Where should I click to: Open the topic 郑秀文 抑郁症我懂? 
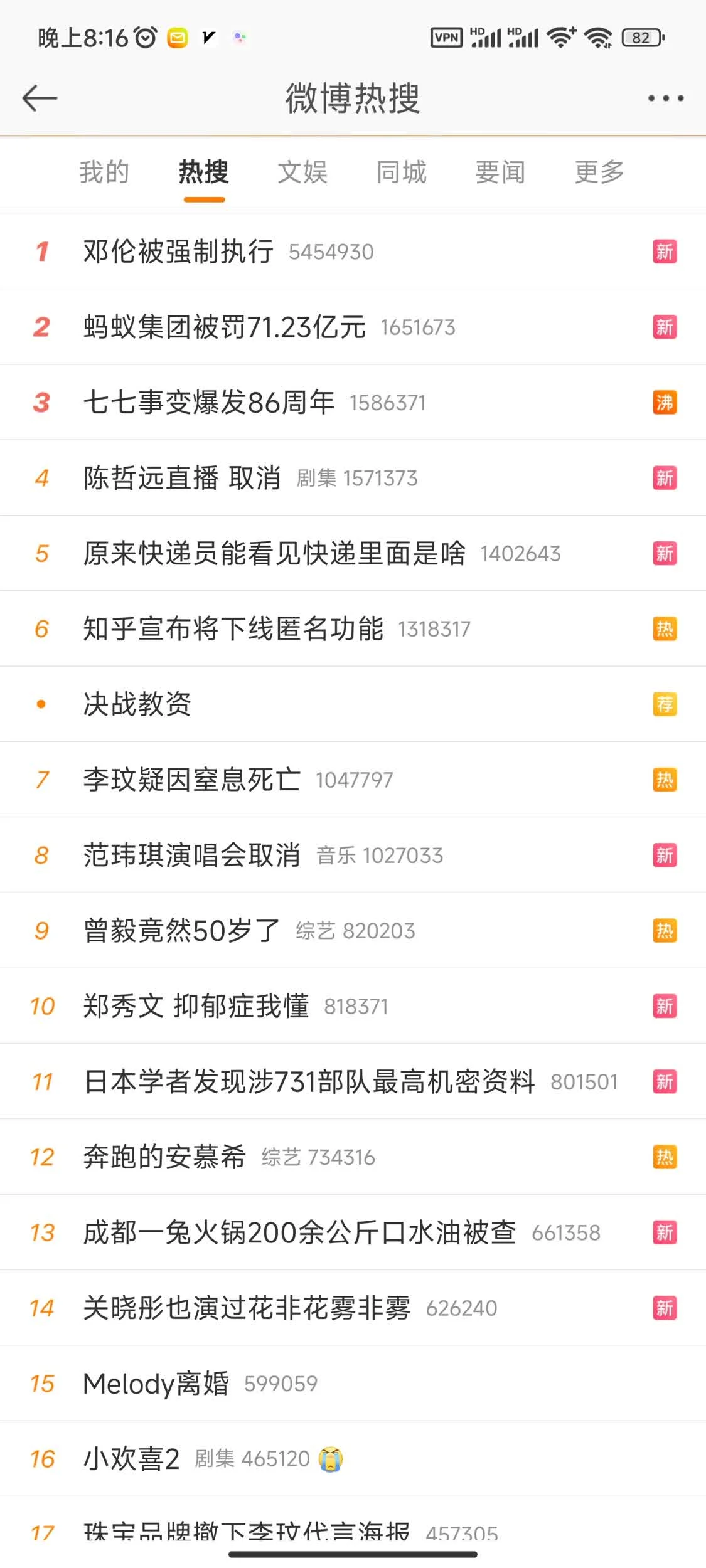196,1006
